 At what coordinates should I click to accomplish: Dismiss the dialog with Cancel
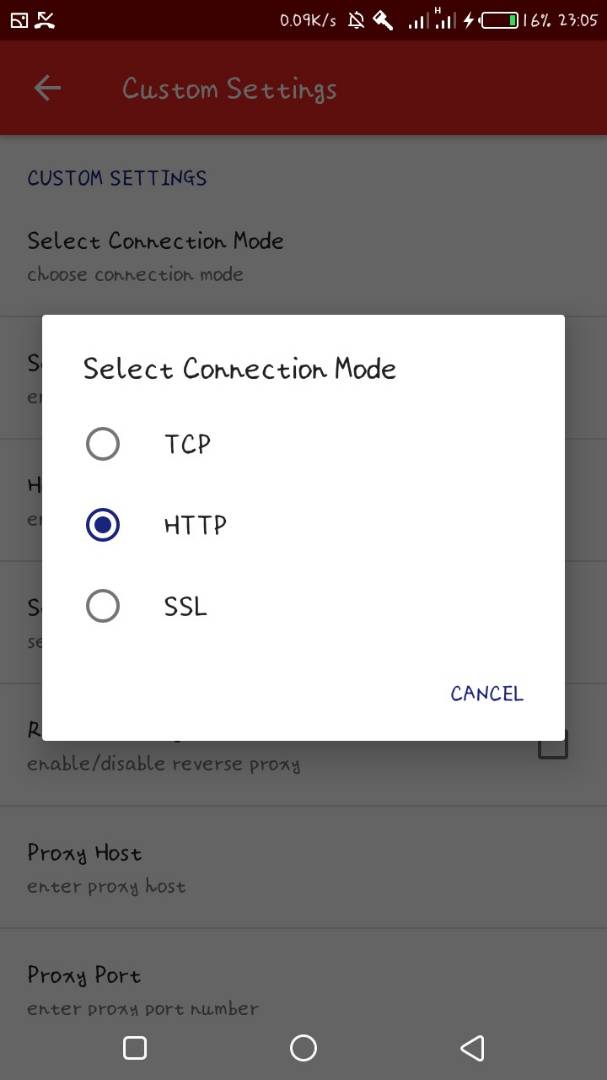[486, 693]
